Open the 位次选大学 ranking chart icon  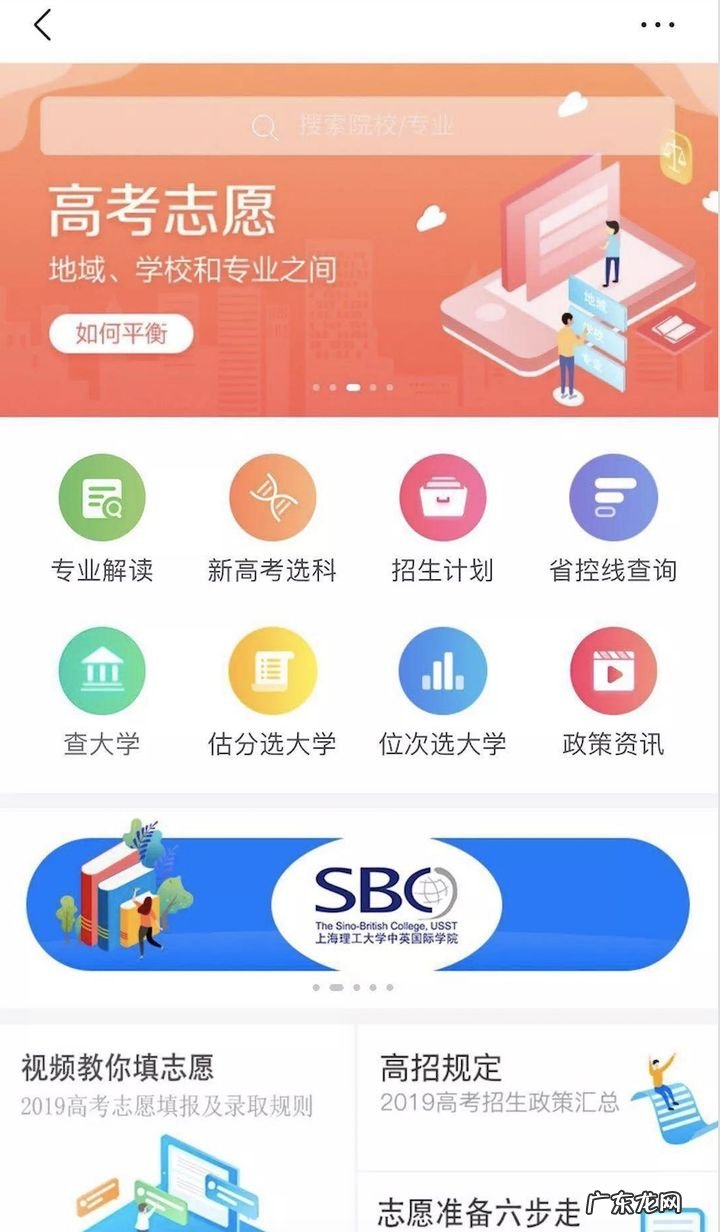[443, 669]
